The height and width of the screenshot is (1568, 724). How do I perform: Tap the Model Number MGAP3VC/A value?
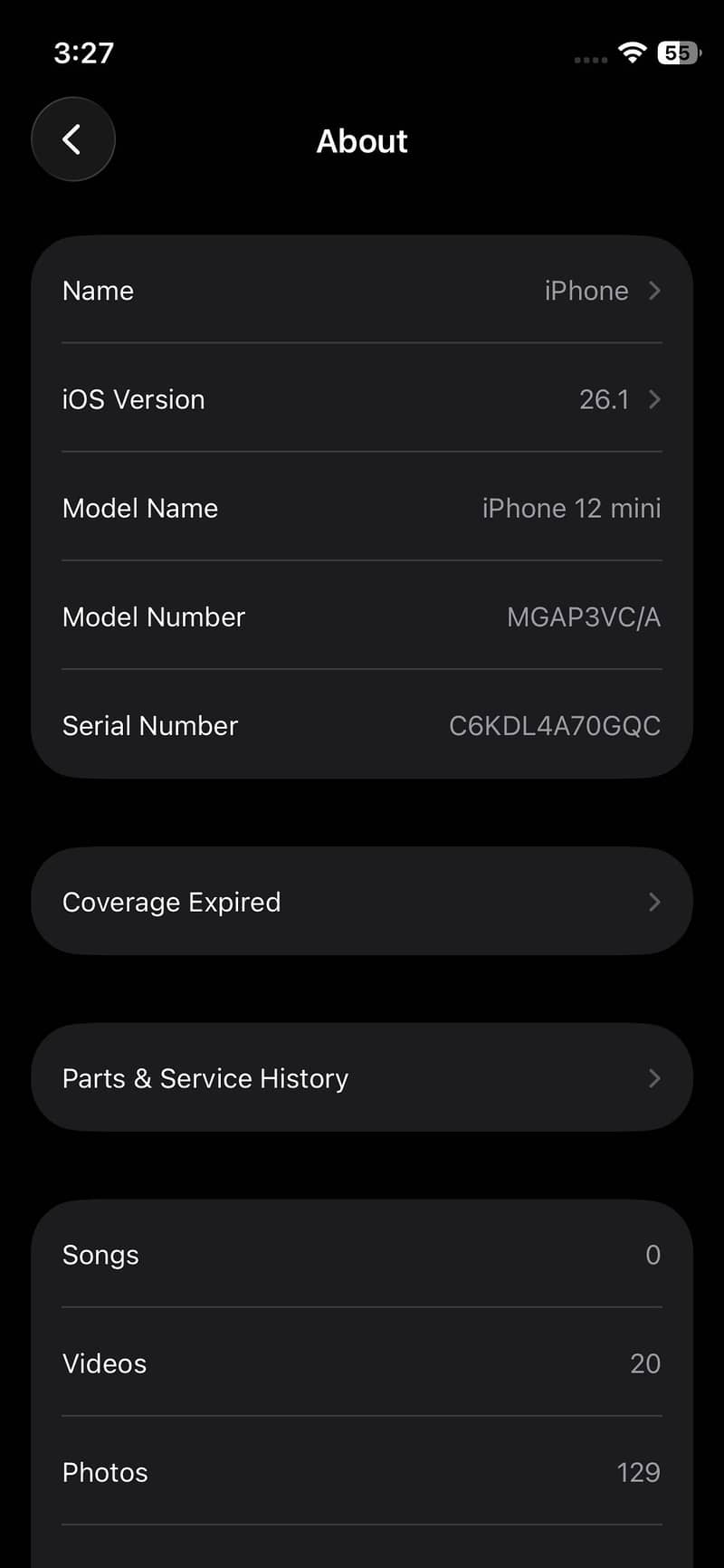[584, 617]
